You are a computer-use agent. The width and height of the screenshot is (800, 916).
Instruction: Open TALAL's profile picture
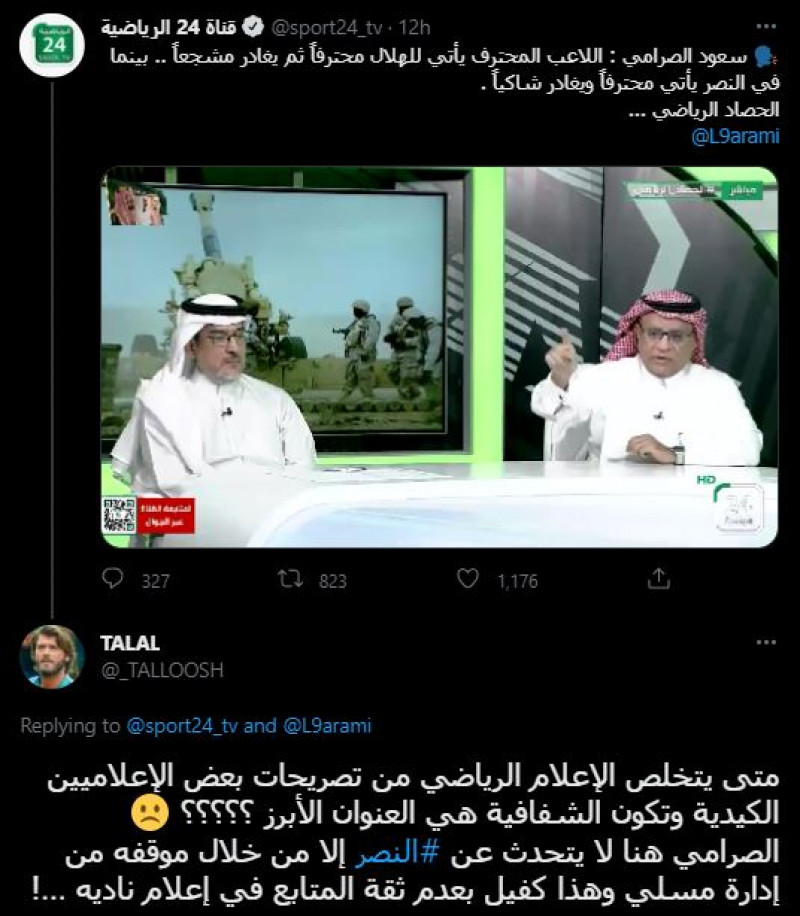pyautogui.click(x=51, y=657)
